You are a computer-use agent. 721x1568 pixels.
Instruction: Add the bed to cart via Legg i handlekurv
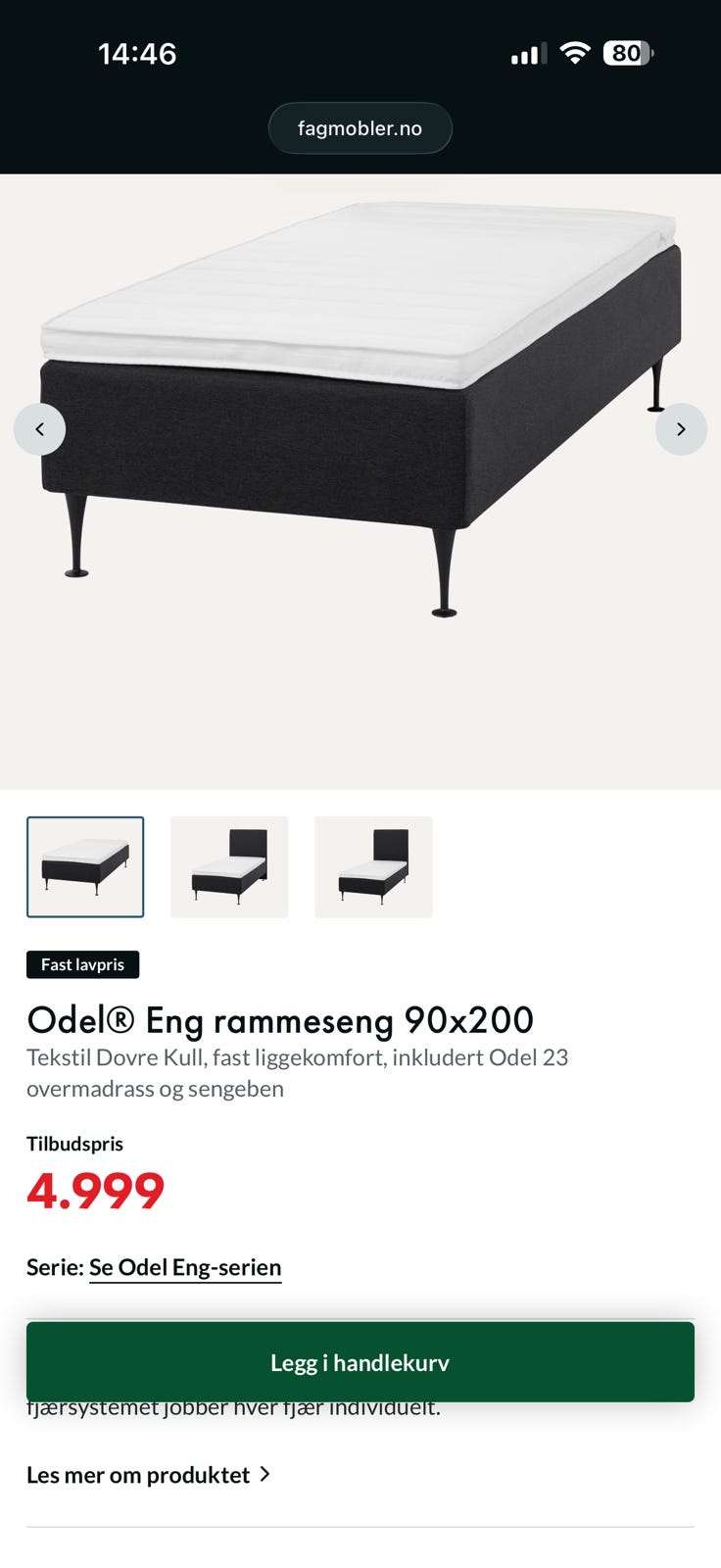tap(360, 1362)
